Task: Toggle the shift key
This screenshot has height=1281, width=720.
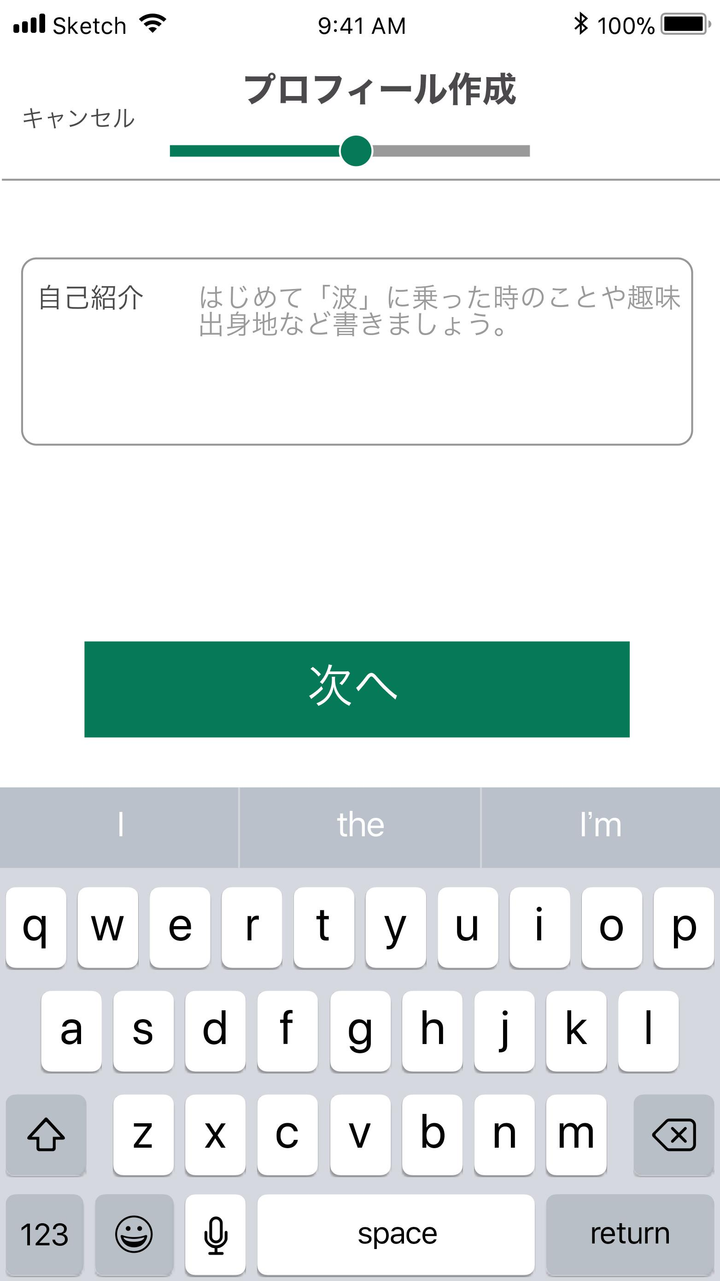Action: [46, 1135]
